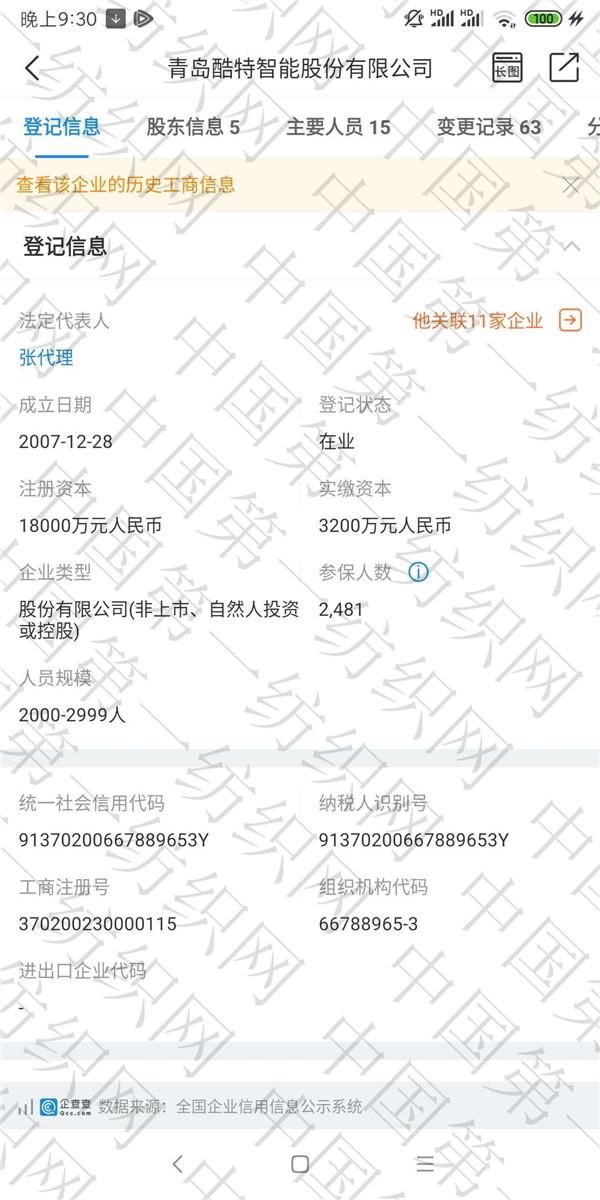The height and width of the screenshot is (1200, 600).
Task: Select the 登记信息 tab
Action: [x=62, y=127]
